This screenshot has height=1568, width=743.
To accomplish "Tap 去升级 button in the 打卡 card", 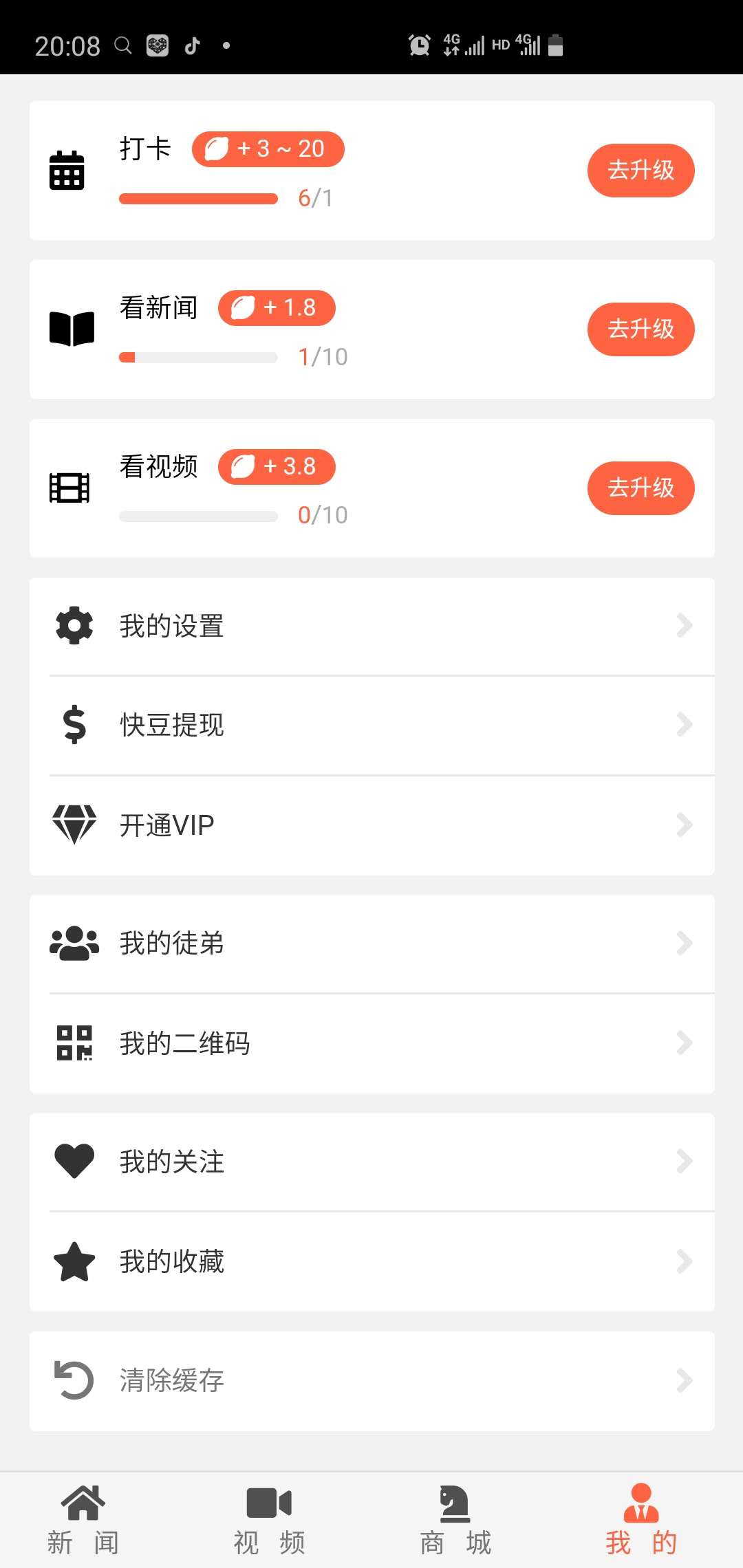I will click(640, 171).
